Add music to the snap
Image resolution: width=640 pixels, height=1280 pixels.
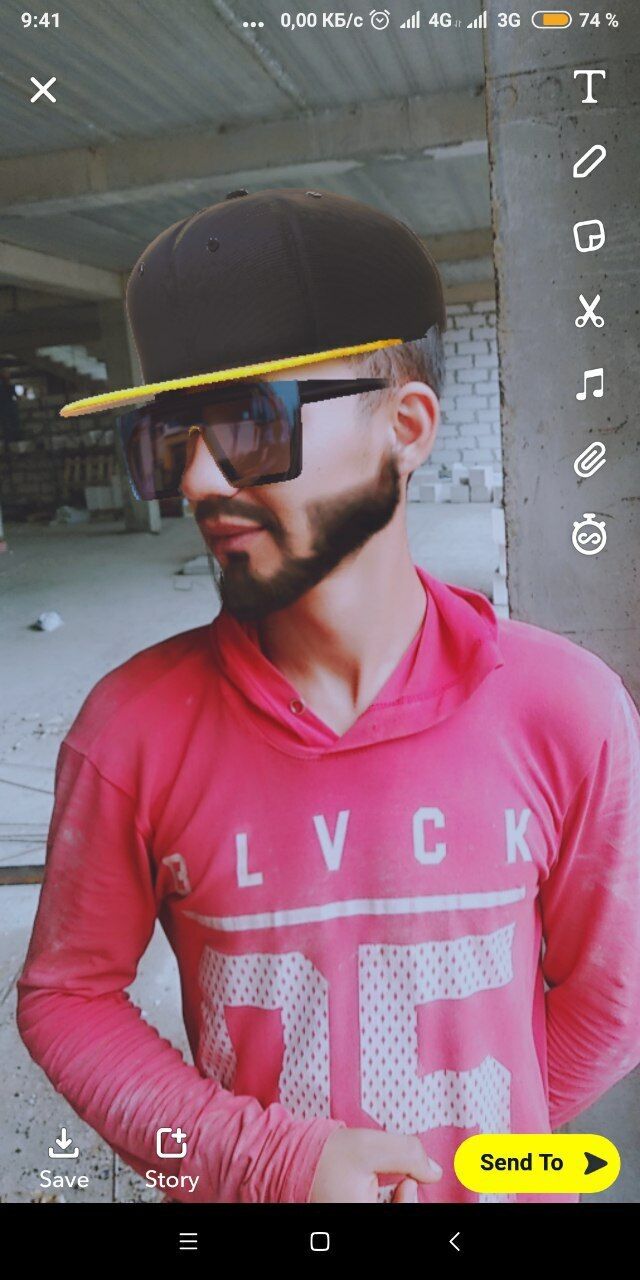tap(589, 385)
